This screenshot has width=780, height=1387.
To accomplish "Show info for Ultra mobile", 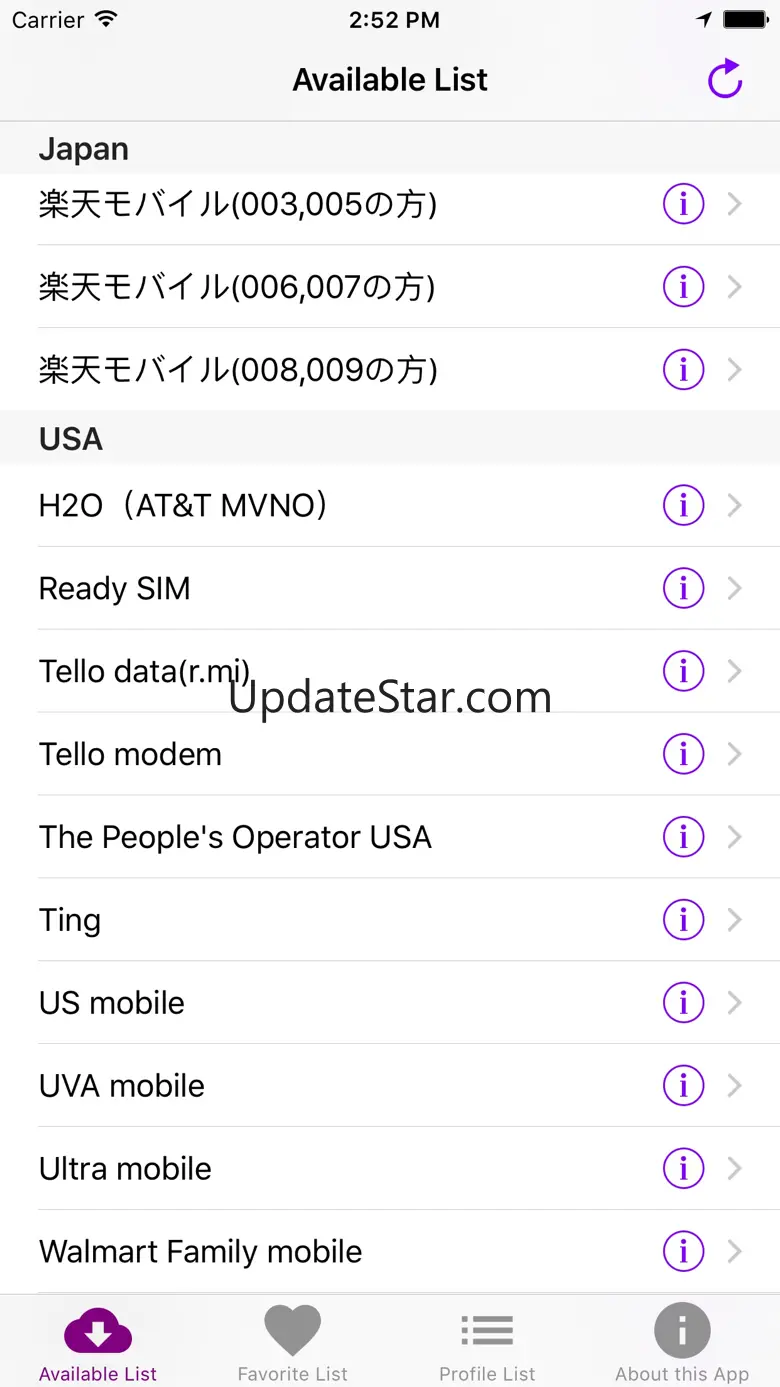I will 684,1168.
